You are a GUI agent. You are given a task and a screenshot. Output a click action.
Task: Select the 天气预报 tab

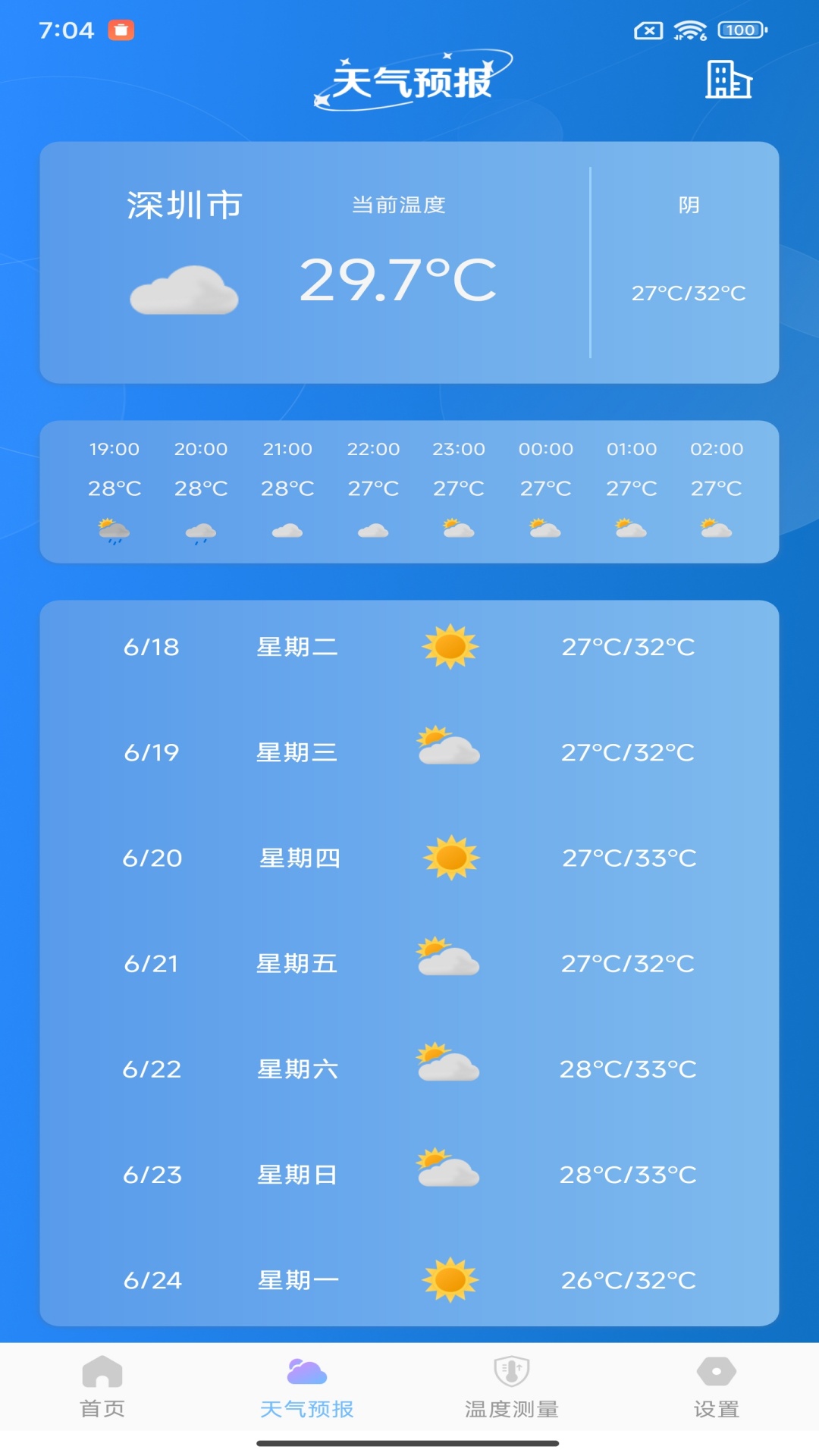pos(307,1386)
